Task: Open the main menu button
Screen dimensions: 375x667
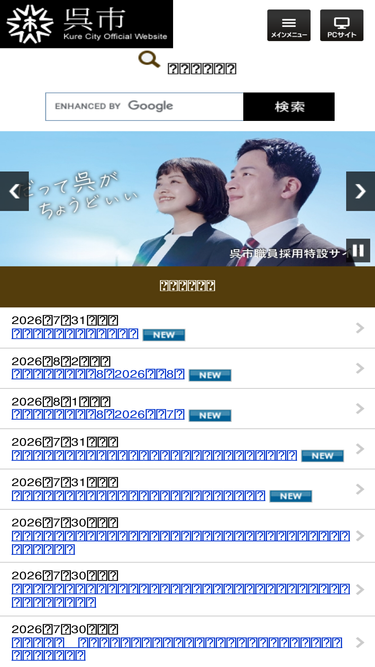Action: coord(289,26)
